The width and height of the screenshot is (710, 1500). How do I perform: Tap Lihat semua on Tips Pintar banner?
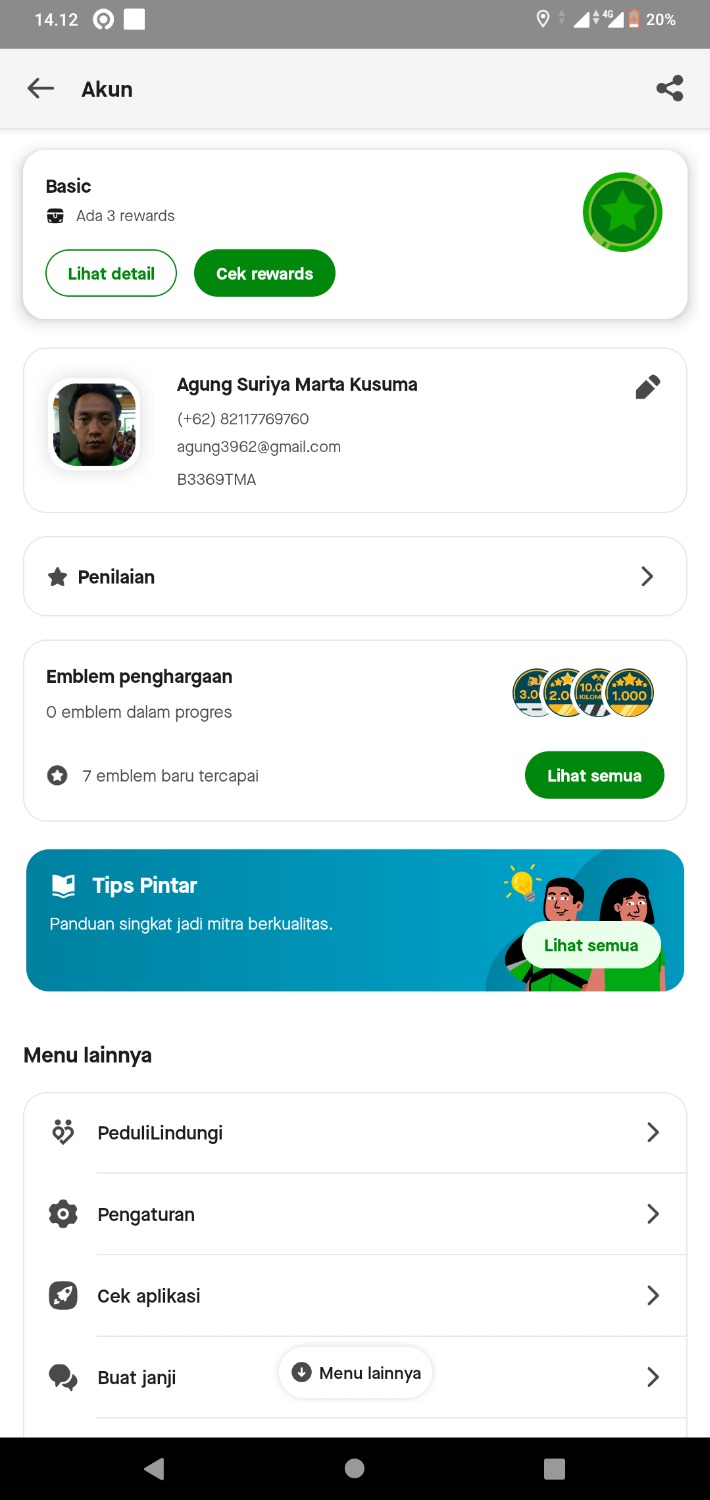(591, 945)
